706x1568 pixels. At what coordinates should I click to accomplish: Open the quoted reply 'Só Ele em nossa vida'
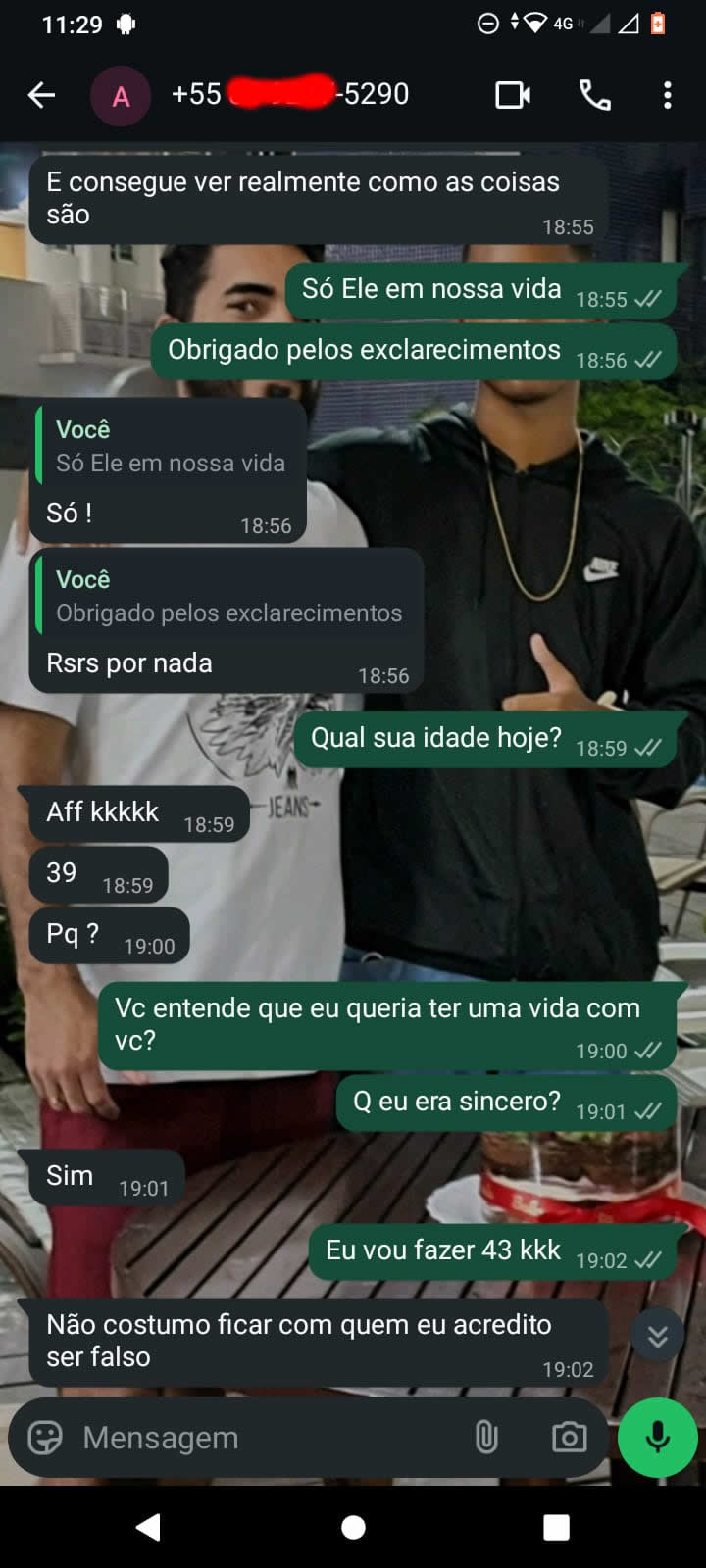[x=167, y=446]
